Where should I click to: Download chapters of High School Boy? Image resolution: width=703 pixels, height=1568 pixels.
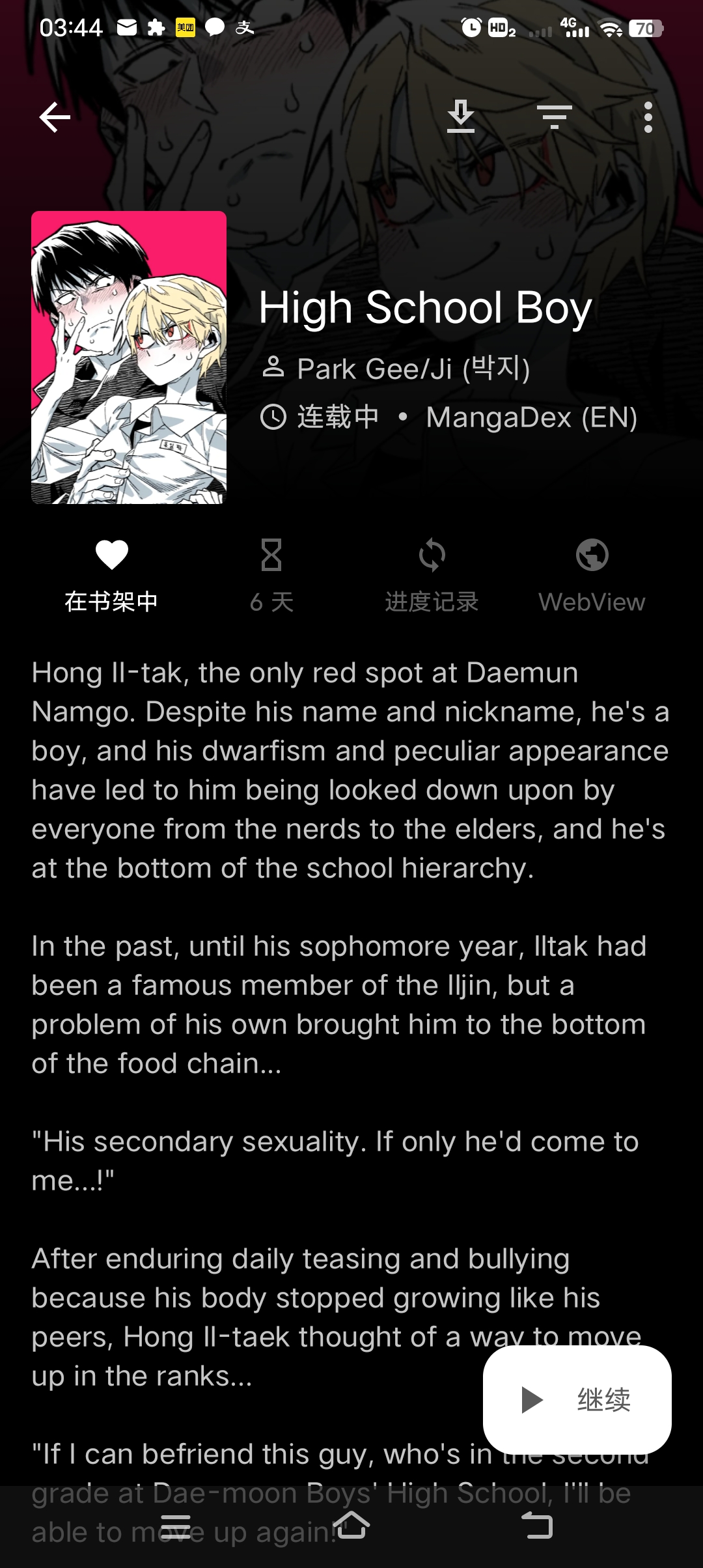pyautogui.click(x=461, y=117)
